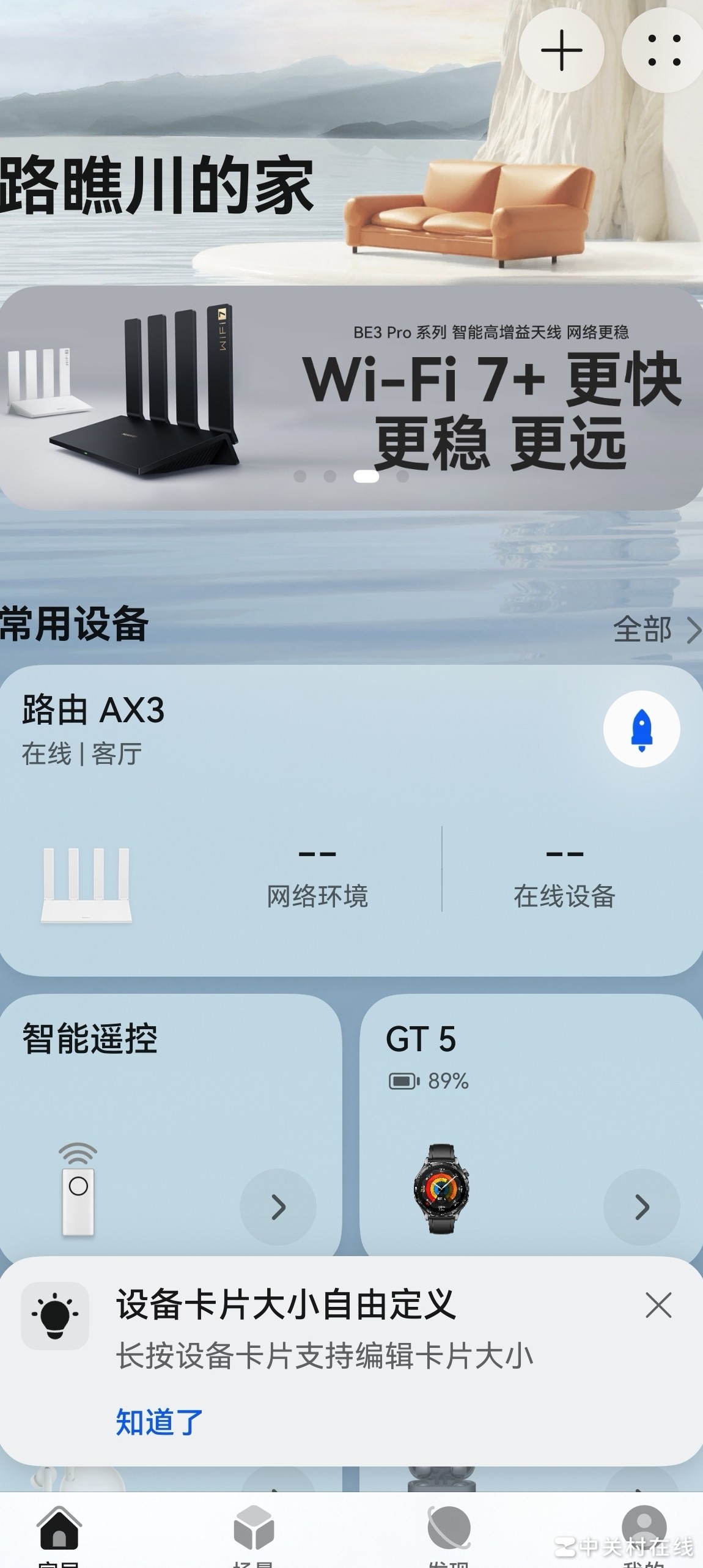
Task: Open the GT 5 watch card arrow
Action: pyautogui.click(x=641, y=1207)
